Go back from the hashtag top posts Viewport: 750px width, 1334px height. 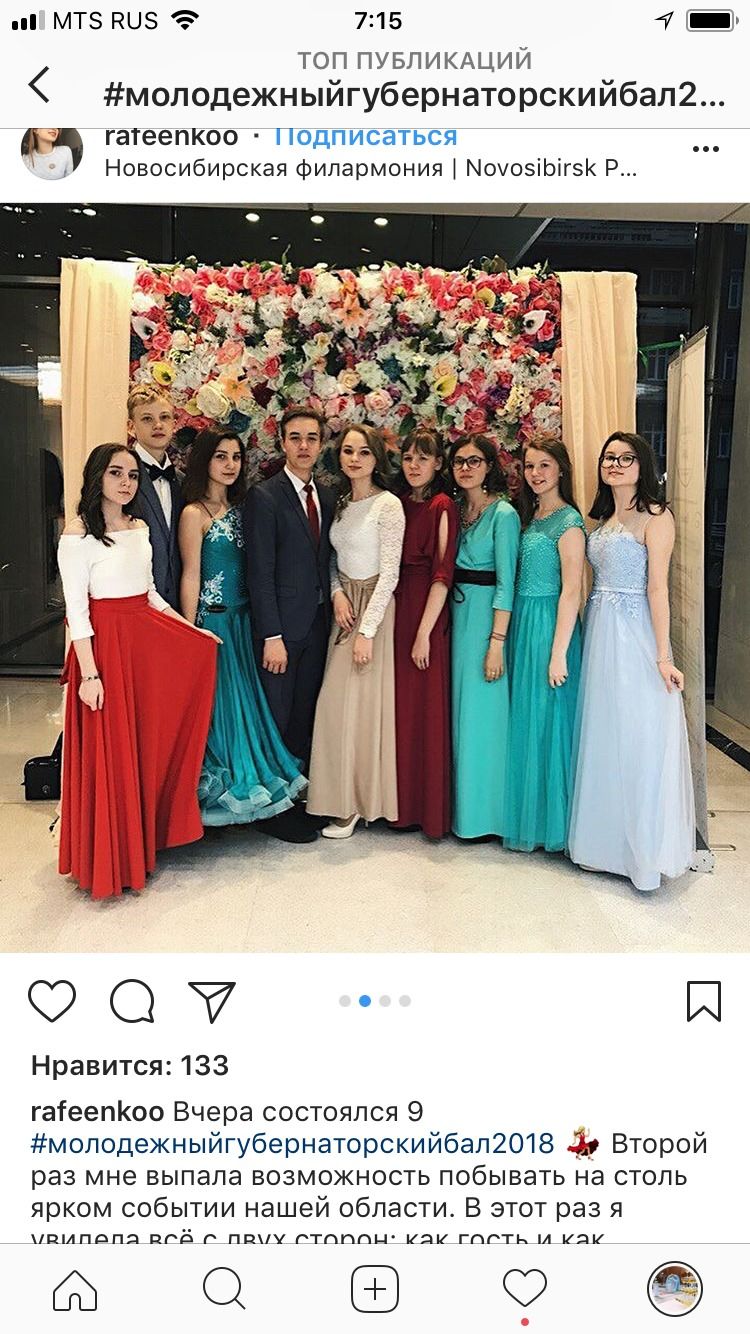click(x=38, y=84)
